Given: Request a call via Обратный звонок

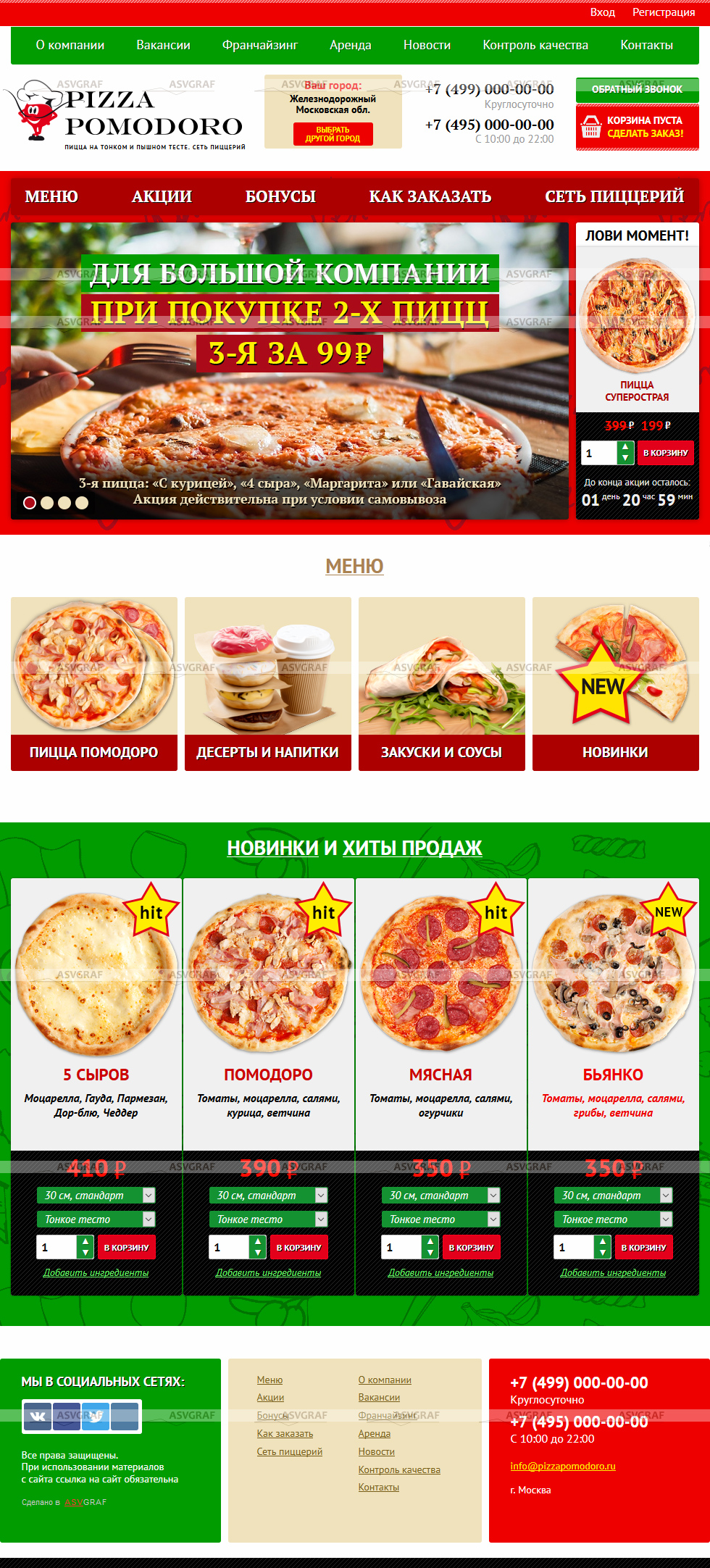Looking at the screenshot, I should [x=637, y=89].
